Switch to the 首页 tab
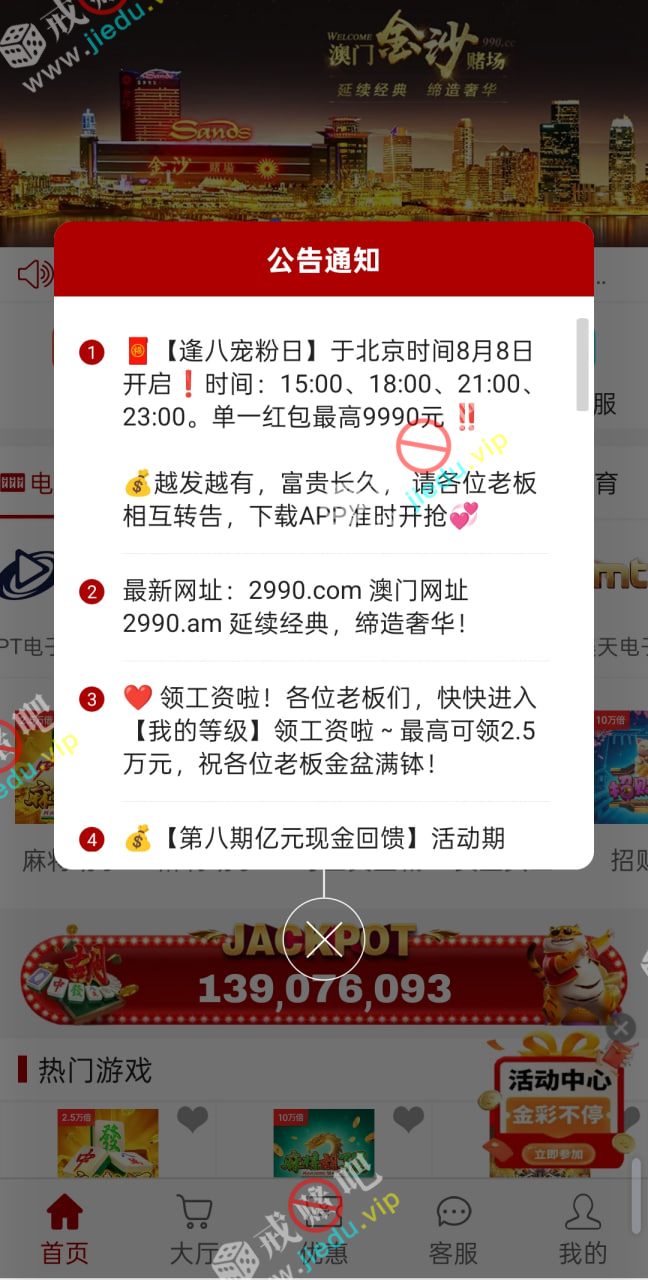 click(x=64, y=1228)
